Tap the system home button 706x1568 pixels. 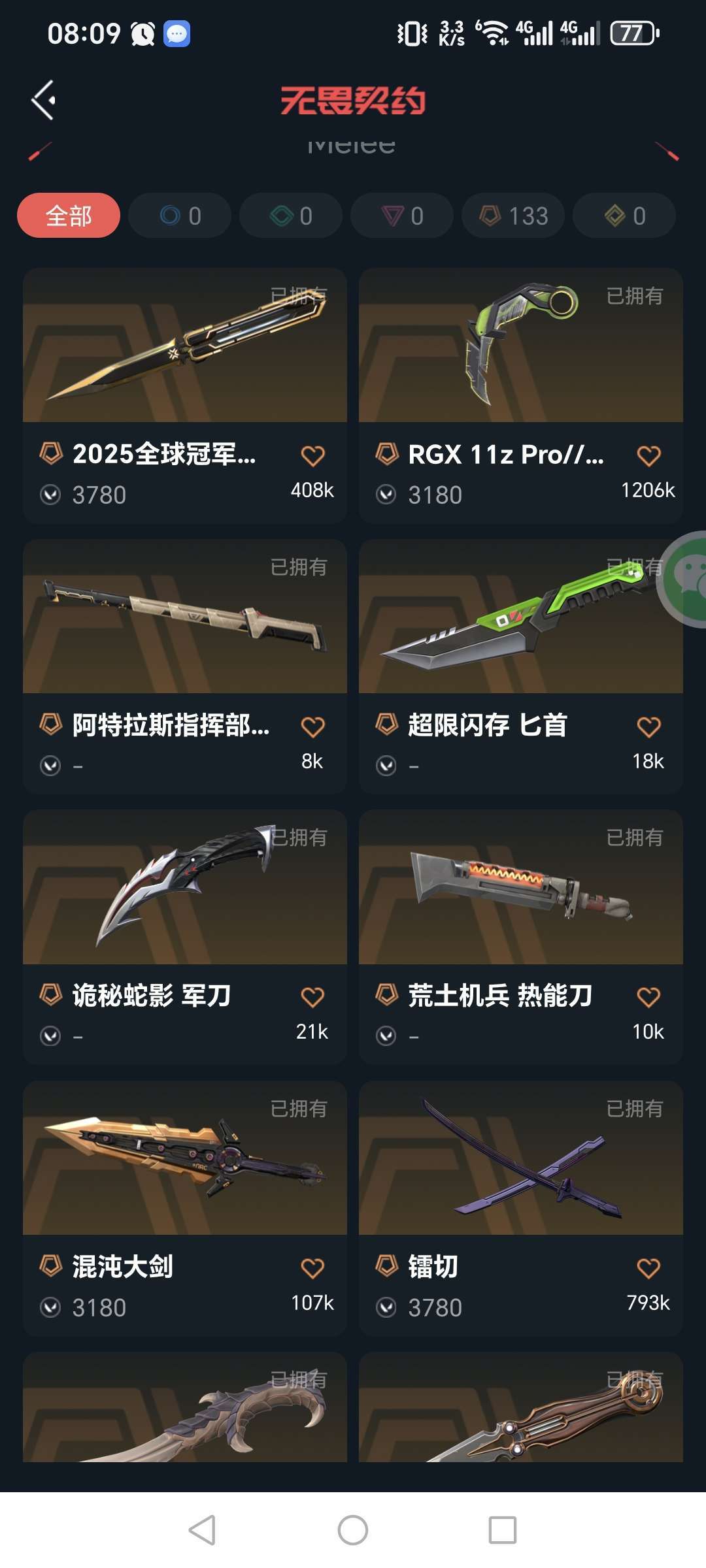tap(353, 1530)
